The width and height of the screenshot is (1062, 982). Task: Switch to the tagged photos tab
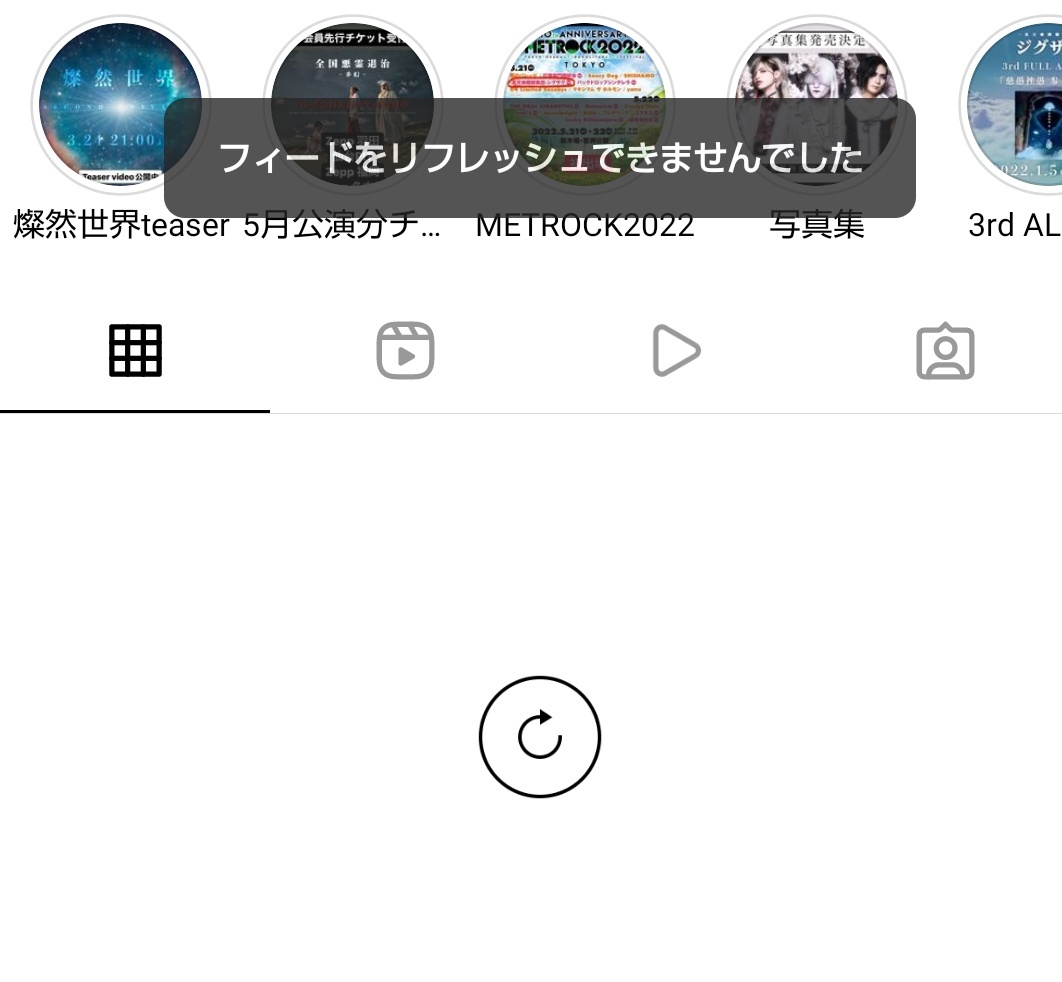point(945,351)
